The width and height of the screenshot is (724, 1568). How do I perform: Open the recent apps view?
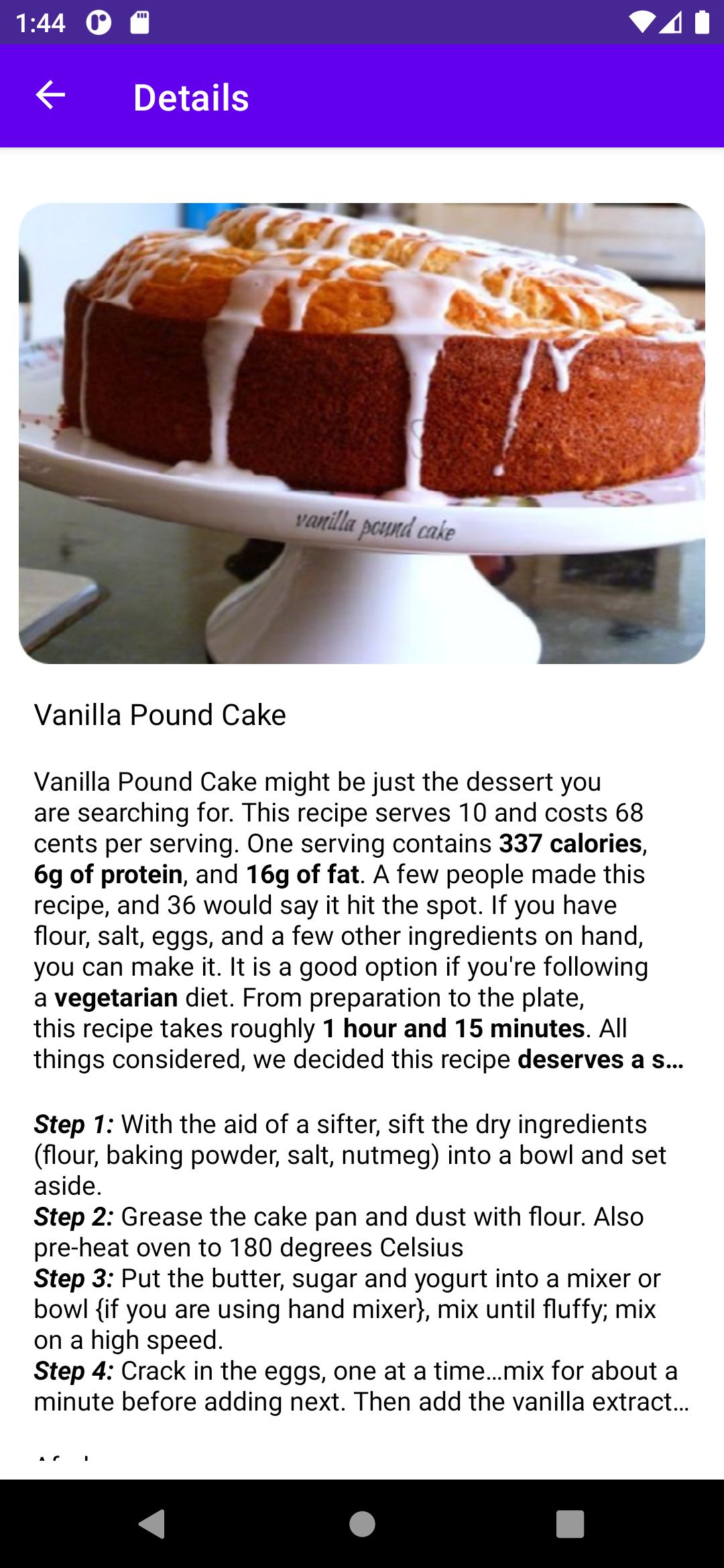(x=570, y=1524)
